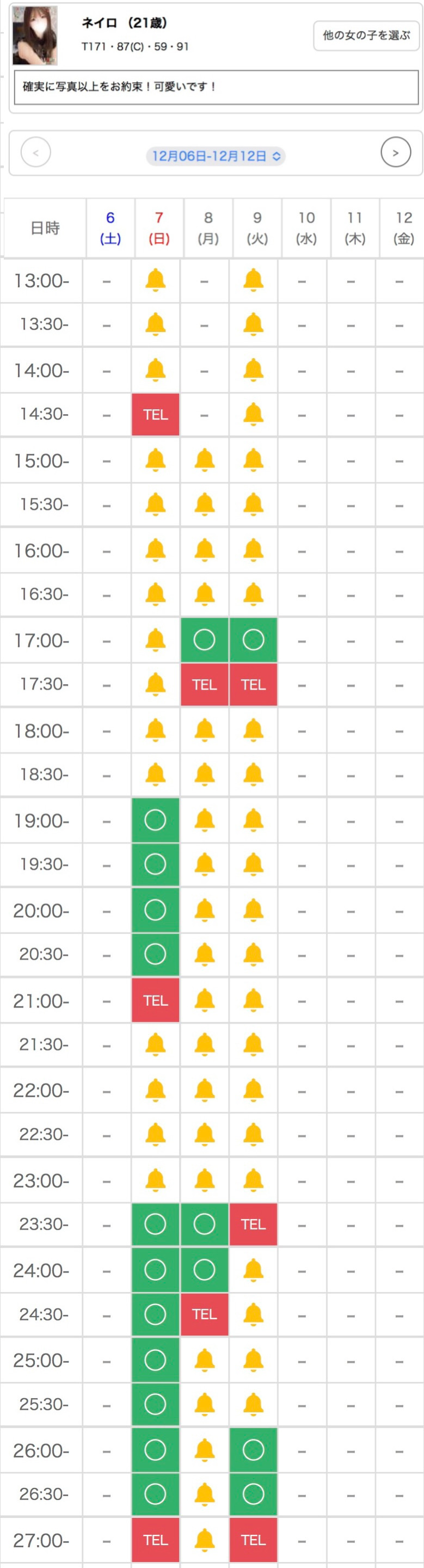Set a bell alert for 22:00 on Tuesday 9
The width and height of the screenshot is (424, 1568).
[253, 1090]
